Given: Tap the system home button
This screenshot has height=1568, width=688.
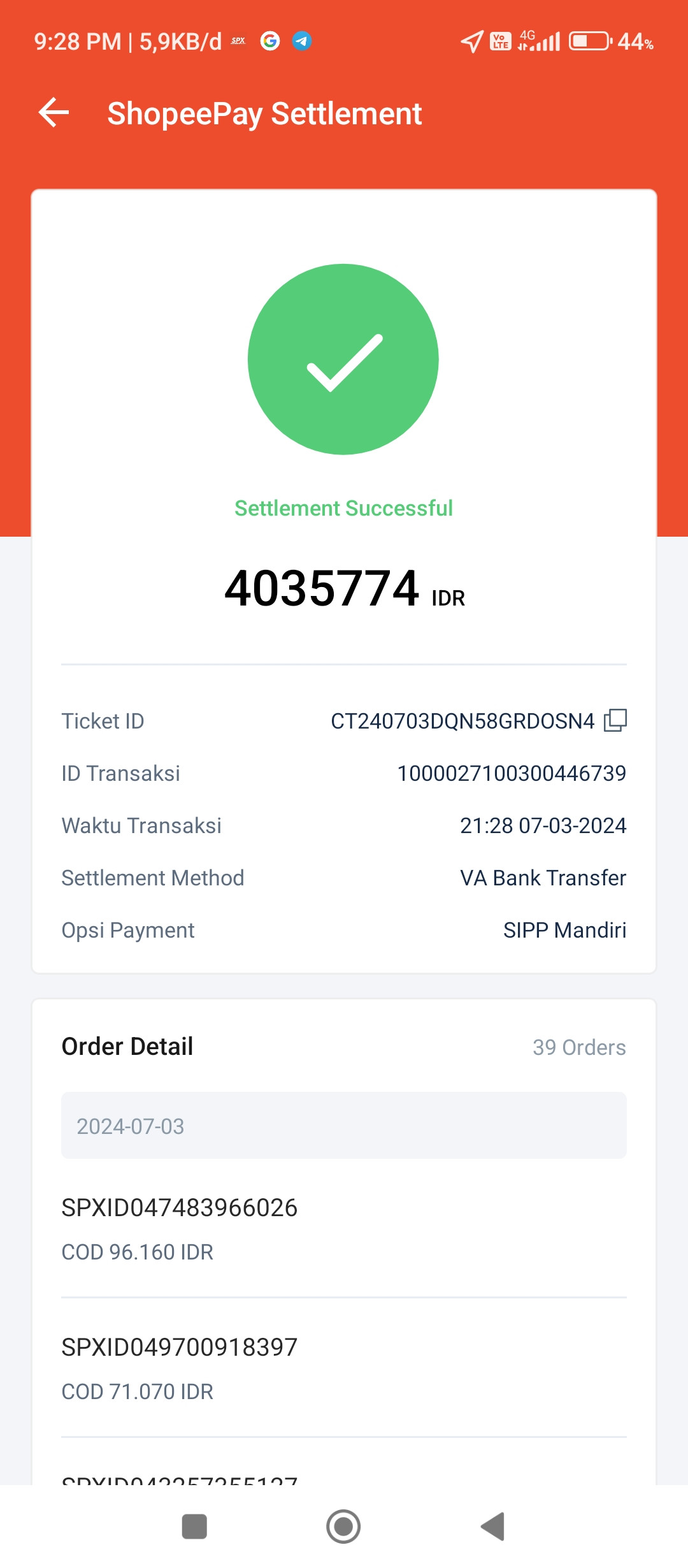Looking at the screenshot, I should (x=343, y=1526).
